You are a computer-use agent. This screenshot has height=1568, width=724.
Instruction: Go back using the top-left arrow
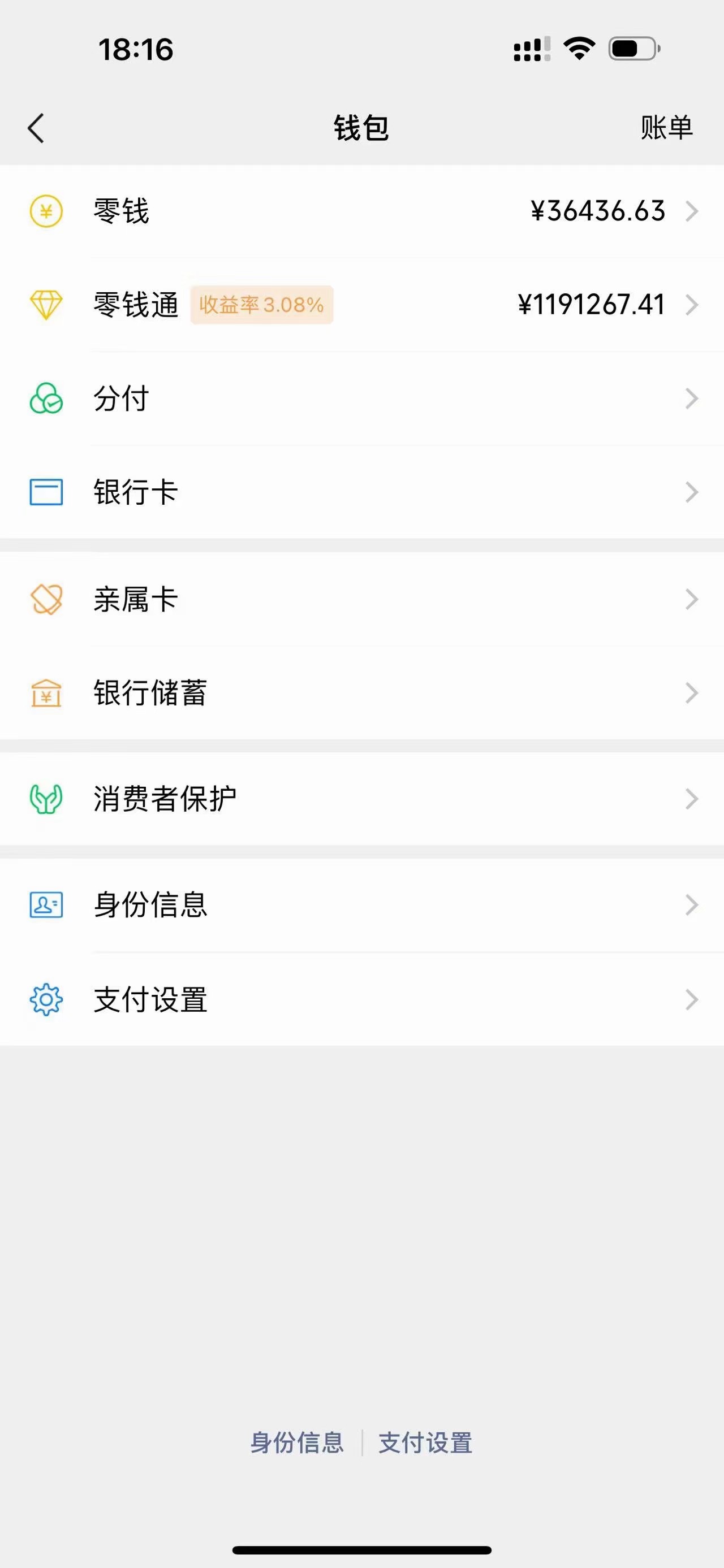coord(36,128)
